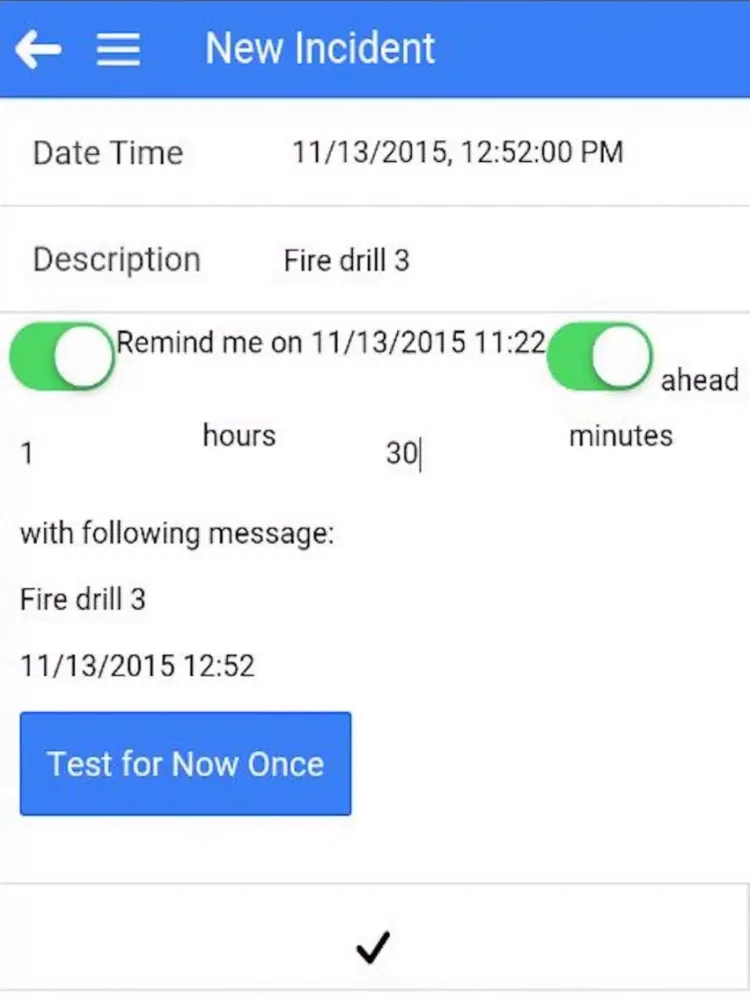Turn off the Remind me switch
This screenshot has height=1000, width=750.
[x=62, y=356]
